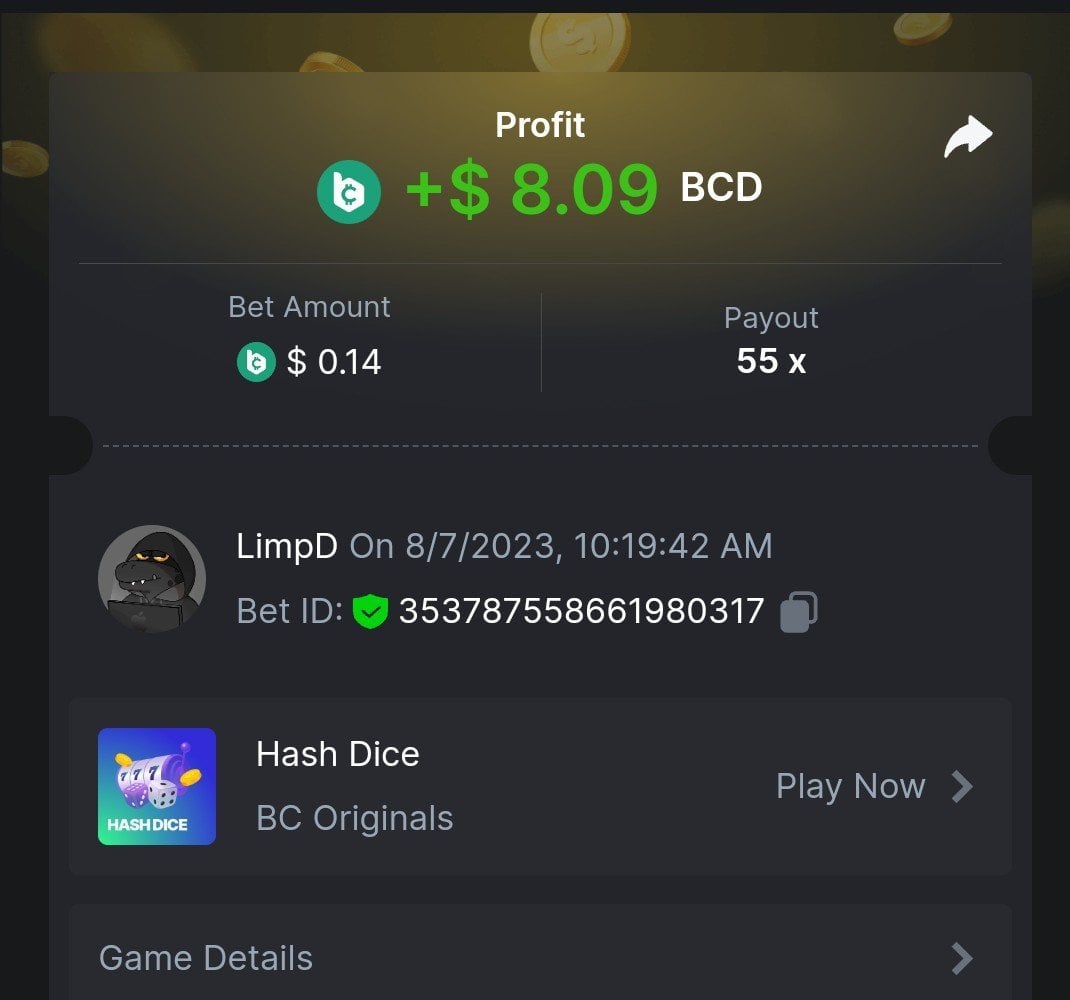Copy the Bet ID number
This screenshot has width=1070, height=1000.
click(x=798, y=611)
